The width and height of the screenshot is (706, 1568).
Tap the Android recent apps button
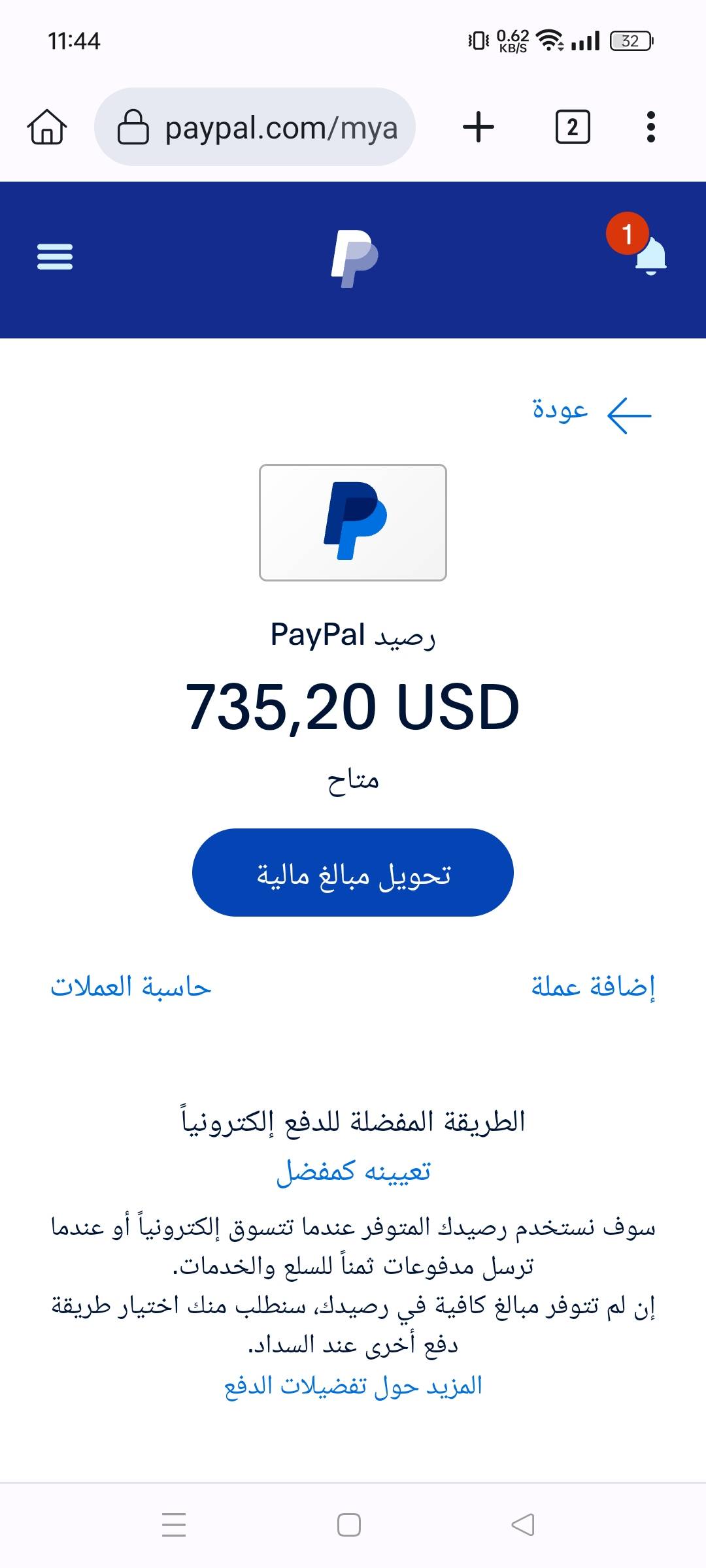(173, 1525)
